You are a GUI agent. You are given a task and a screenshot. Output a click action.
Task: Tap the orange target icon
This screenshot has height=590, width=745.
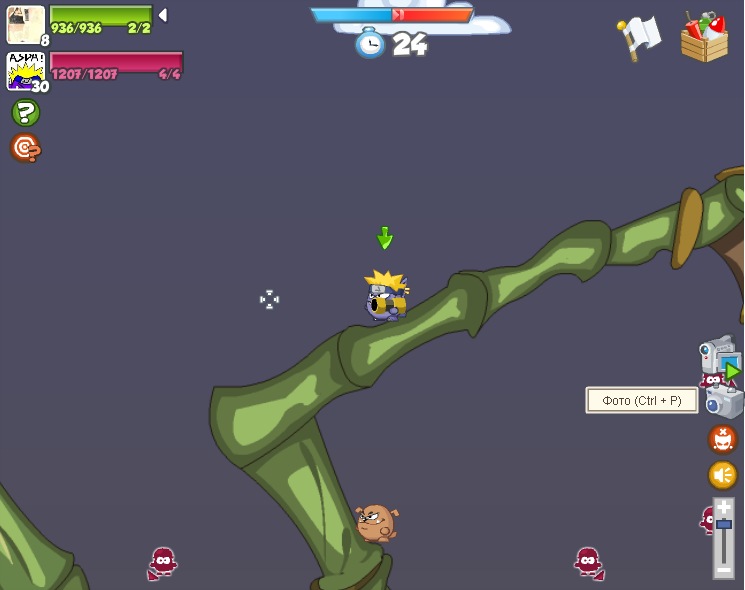[x=25, y=148]
